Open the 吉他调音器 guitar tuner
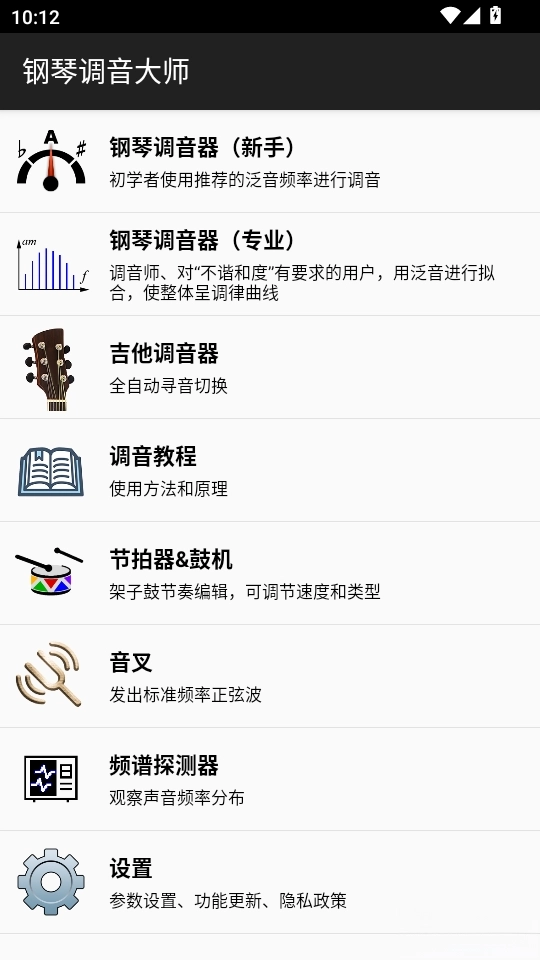Screen dimensions: 540x960 click(x=270, y=367)
